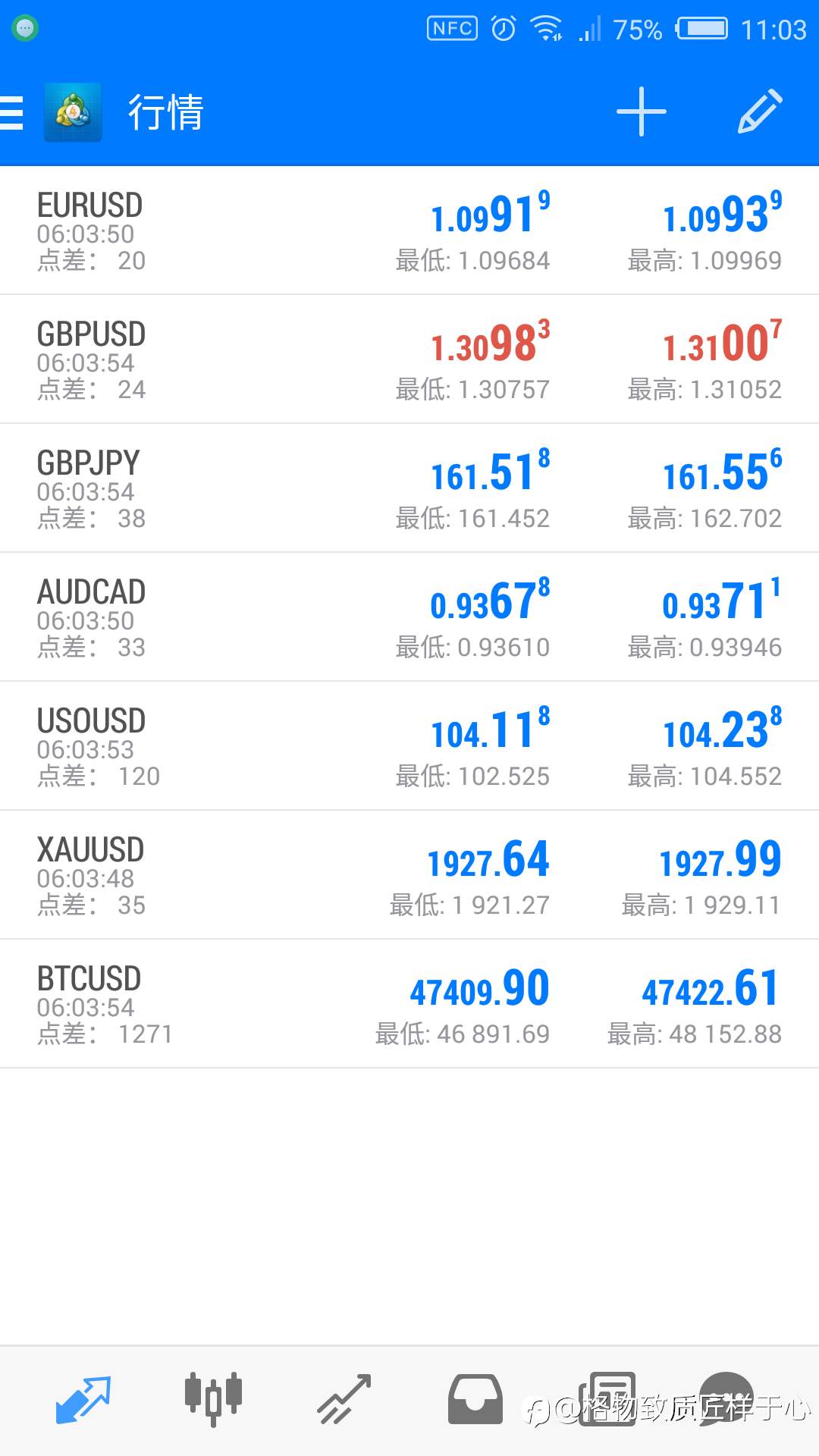Edit the symbol list with pencil icon
The image size is (819, 1456).
click(761, 111)
